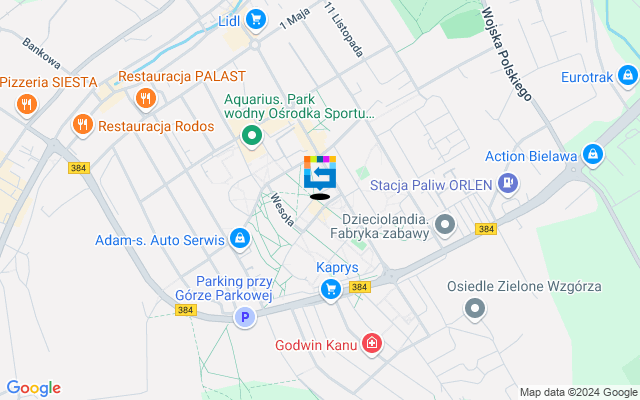Tap the Dzieciolandia Fabryka zabawy pin
Image resolution: width=640 pixels, height=400 pixels.
coord(445,225)
